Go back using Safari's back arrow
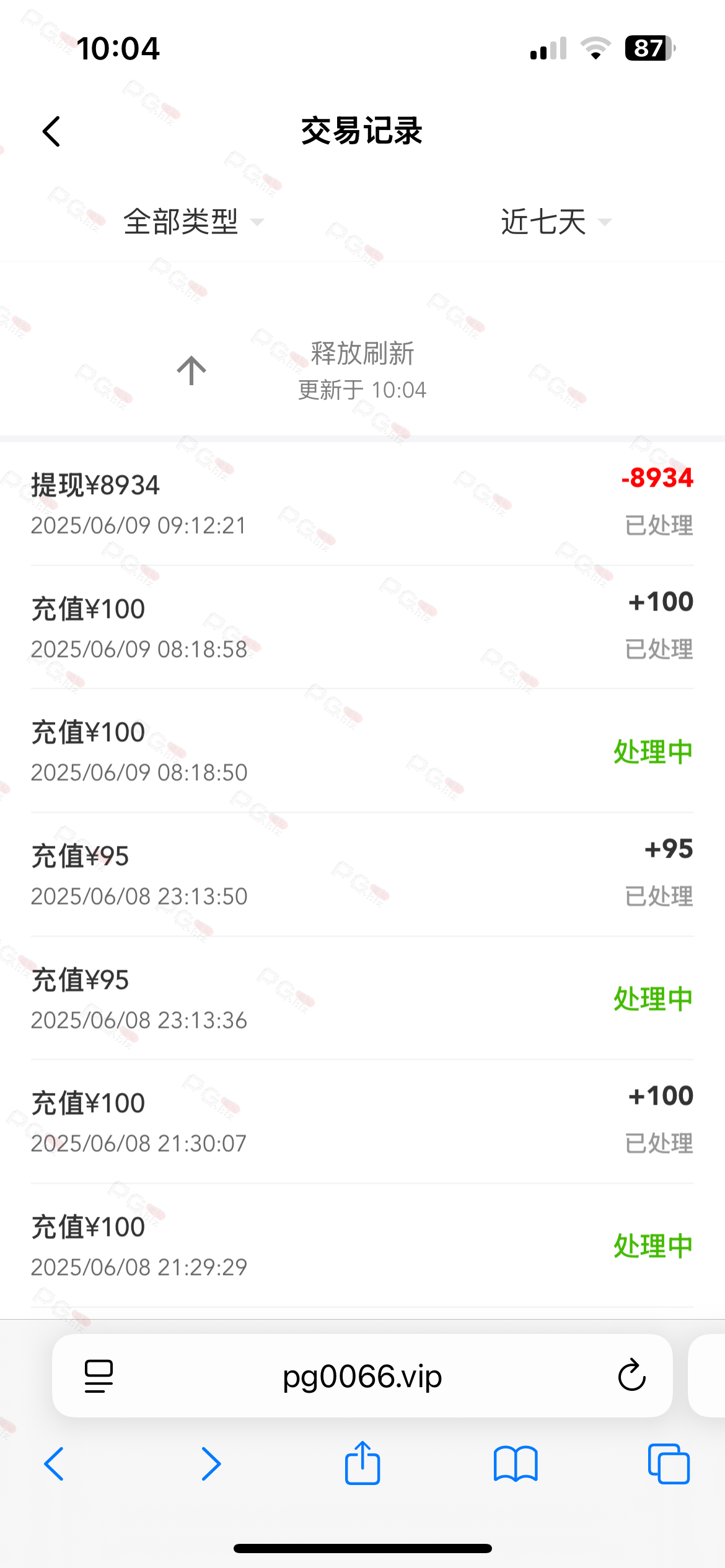 tap(54, 1464)
